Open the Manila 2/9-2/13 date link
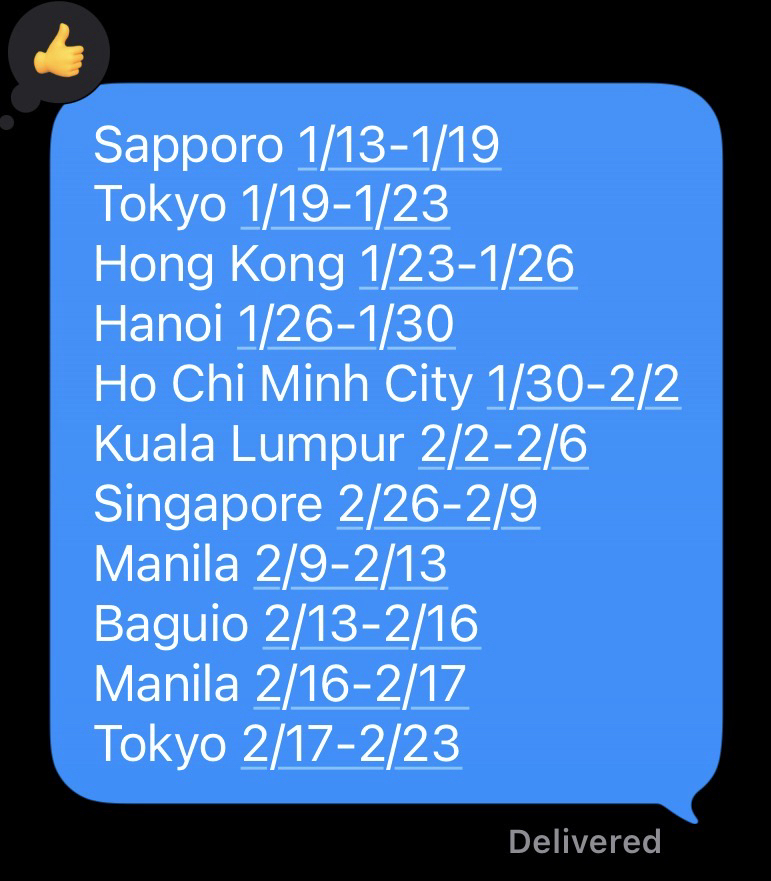This screenshot has width=771, height=881. tap(351, 565)
